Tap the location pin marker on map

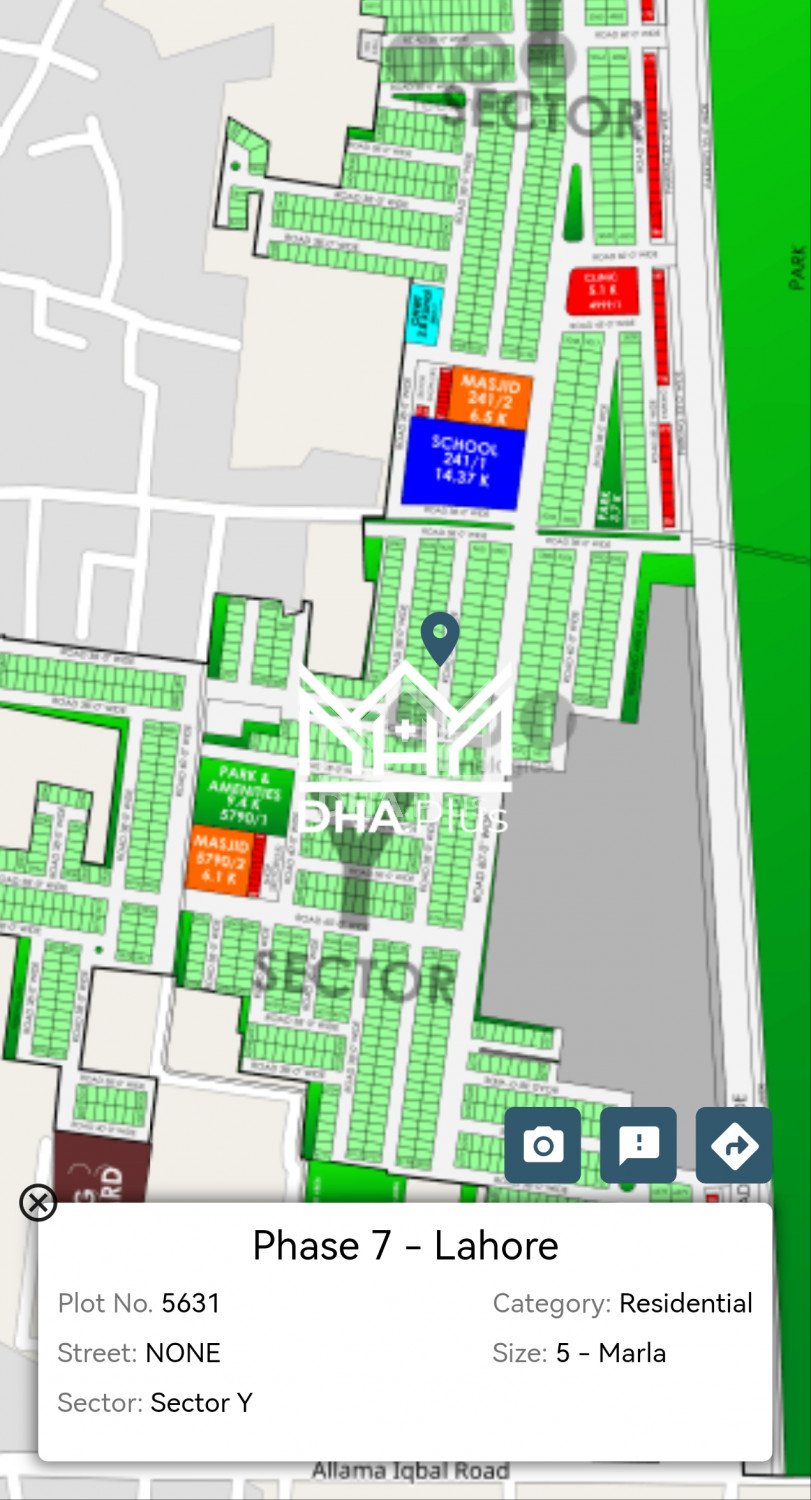pyautogui.click(x=440, y=637)
